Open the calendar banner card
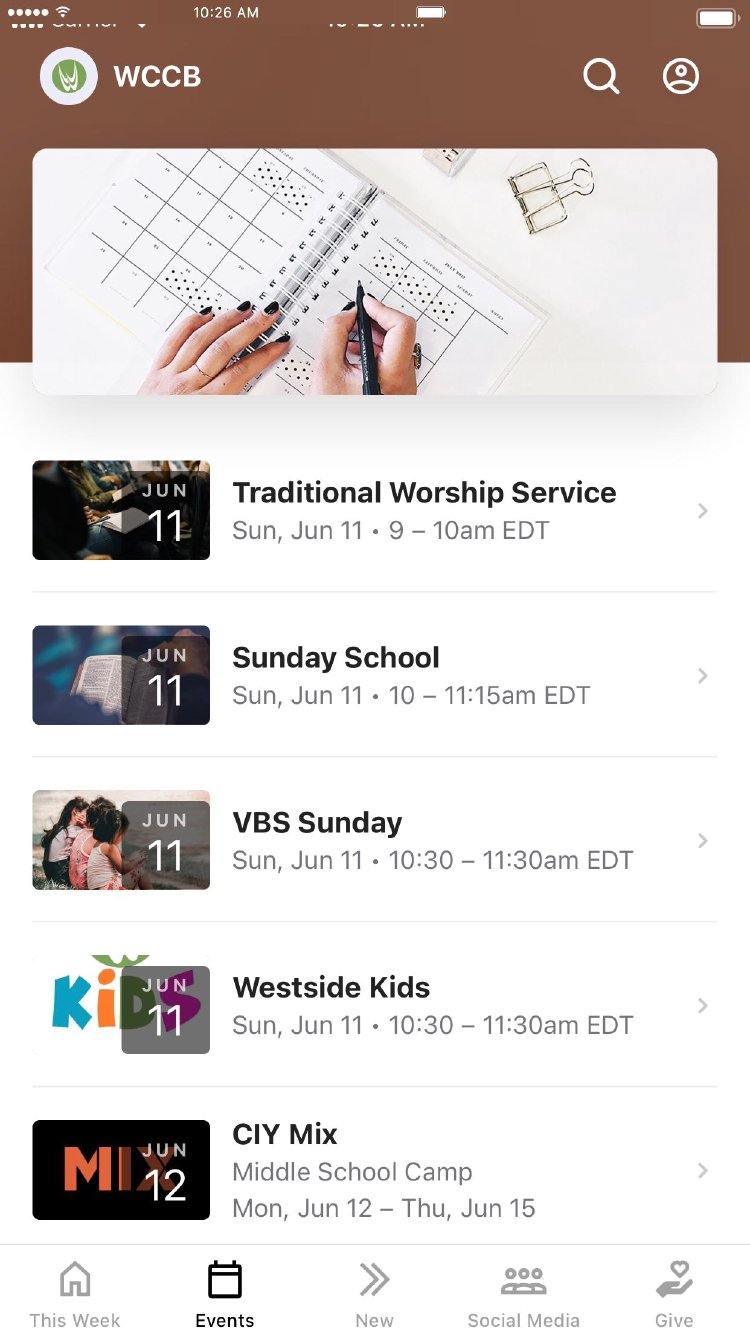Screen dimensions: 750x1334 [x=375, y=272]
